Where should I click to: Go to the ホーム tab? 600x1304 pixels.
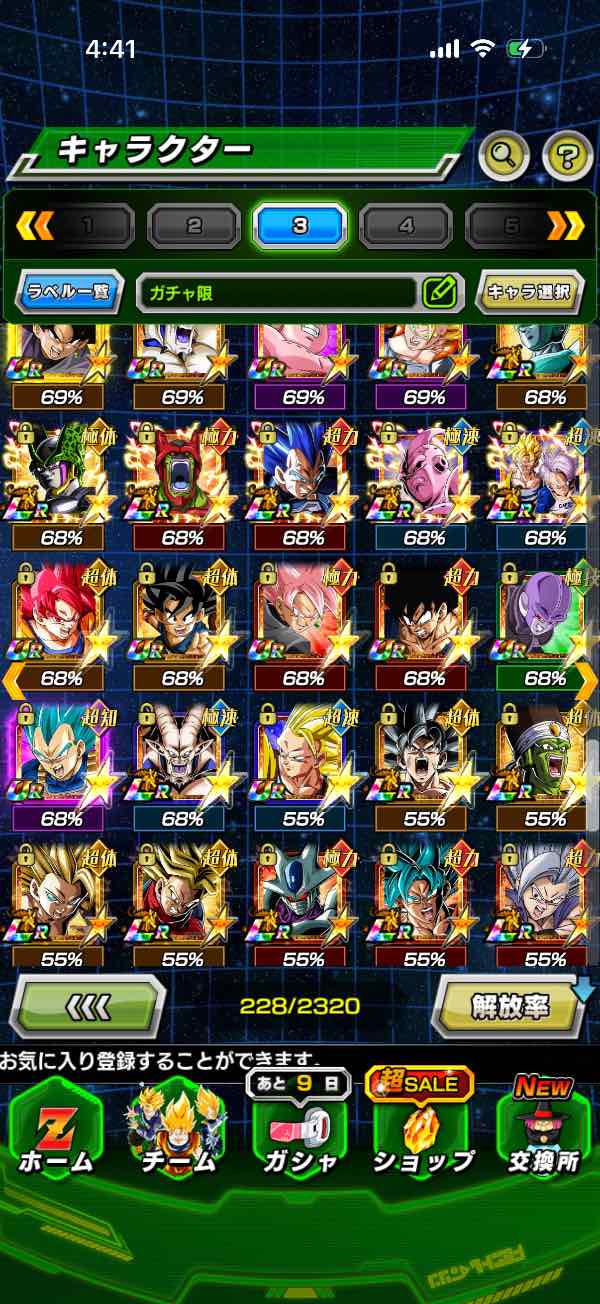(x=54, y=1130)
